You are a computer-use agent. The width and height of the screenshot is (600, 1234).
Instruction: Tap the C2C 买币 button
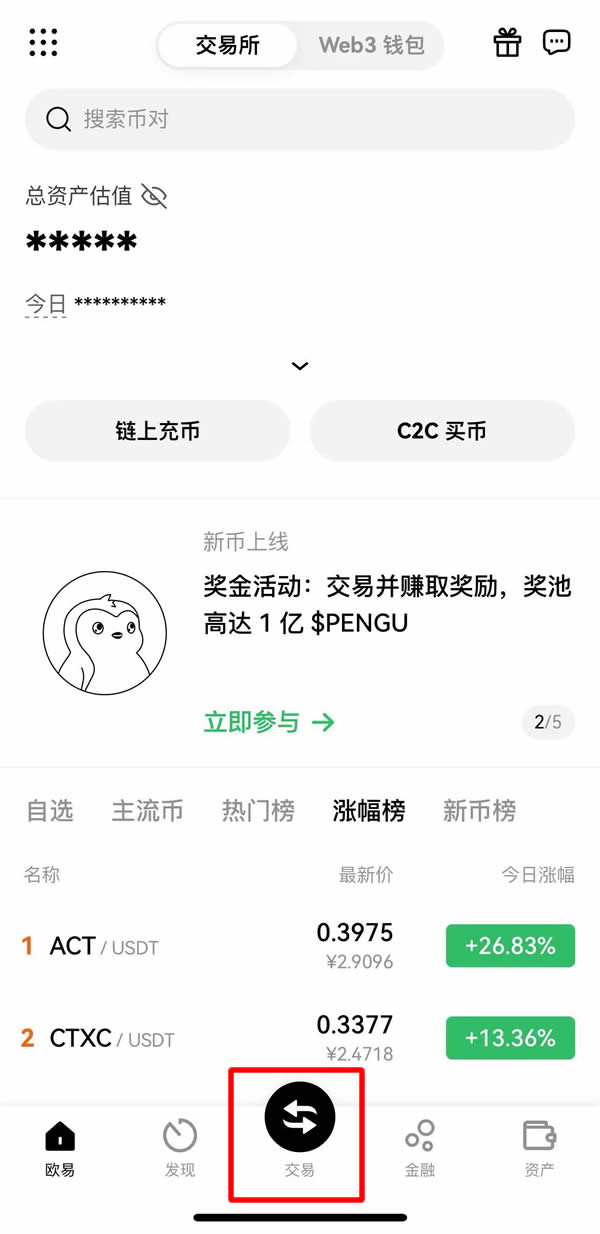pyautogui.click(x=442, y=431)
